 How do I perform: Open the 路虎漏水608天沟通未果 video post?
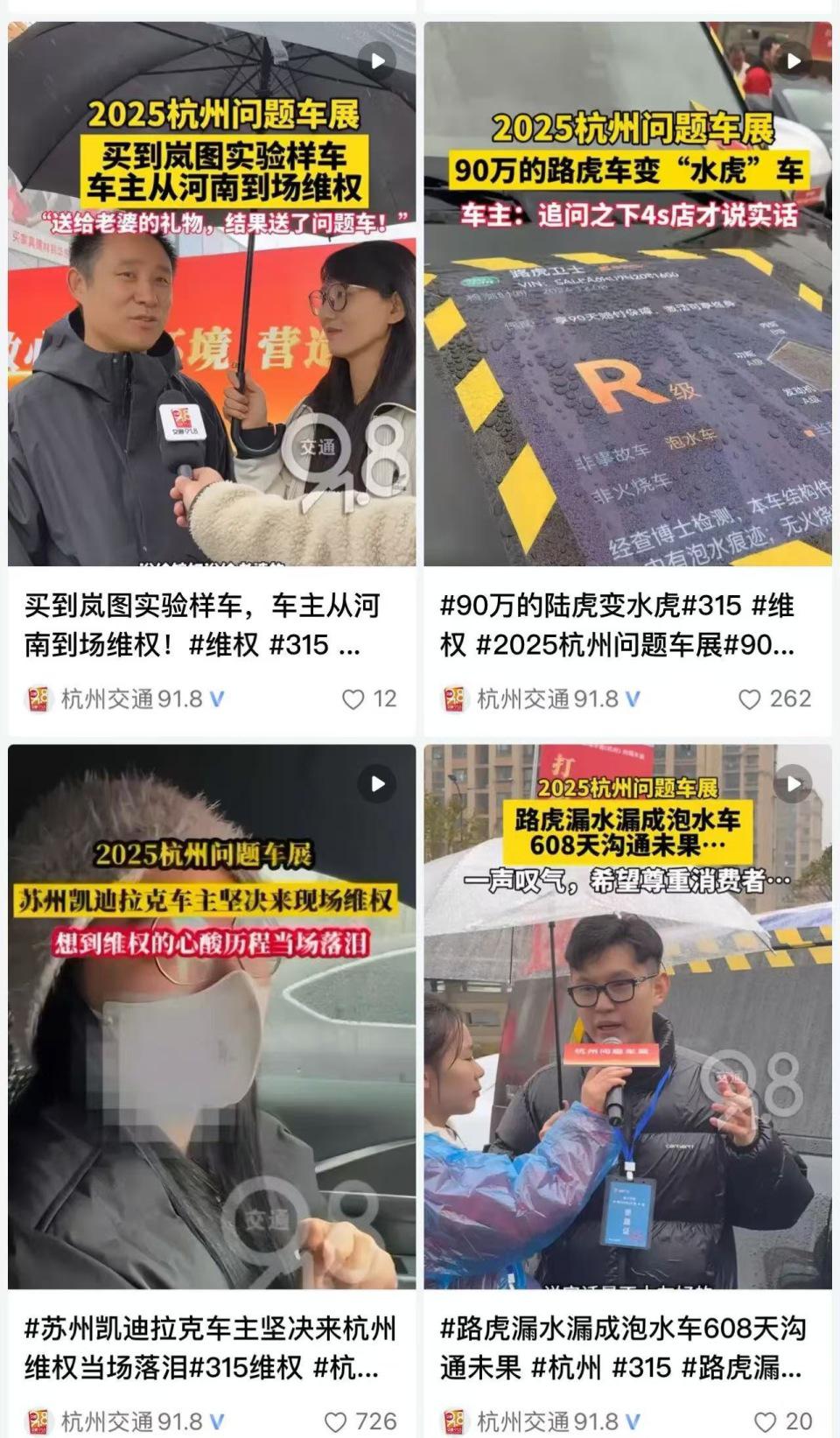pyautogui.click(x=627, y=1016)
